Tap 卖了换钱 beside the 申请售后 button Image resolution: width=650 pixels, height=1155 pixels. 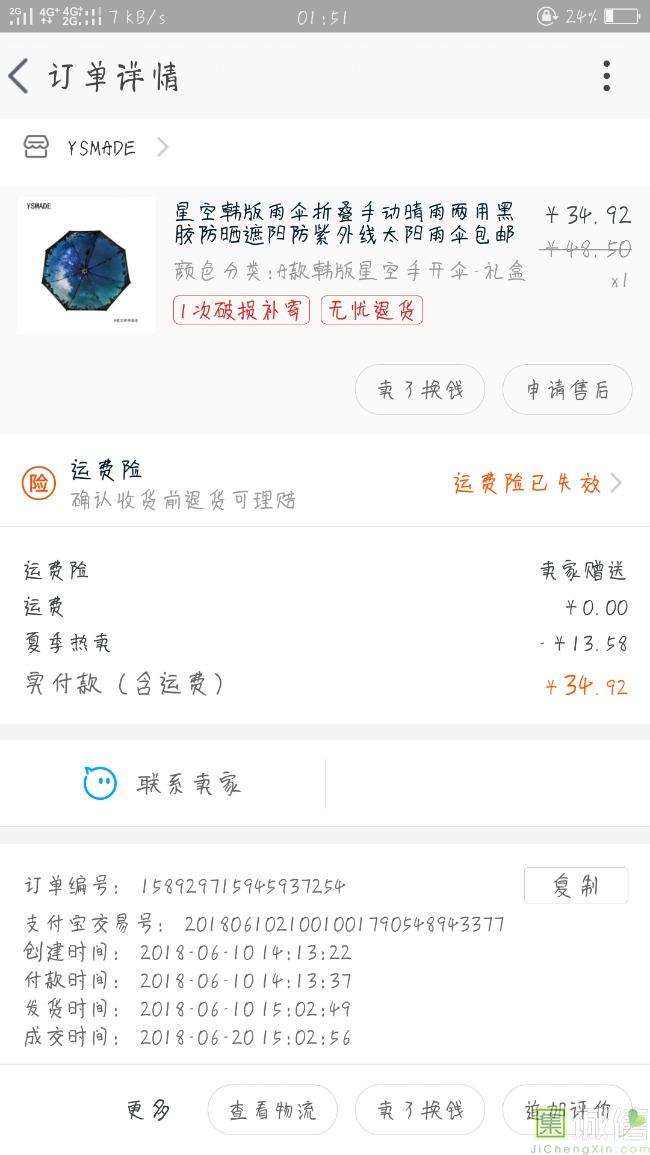420,390
